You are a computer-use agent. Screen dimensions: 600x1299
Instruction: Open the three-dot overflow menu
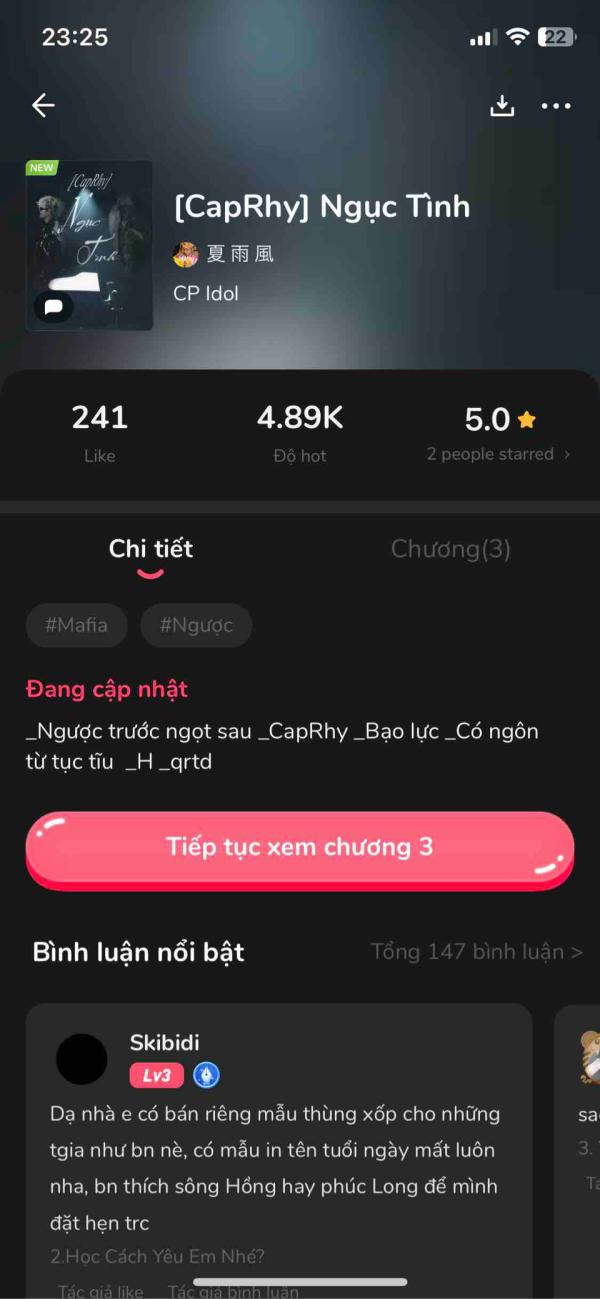click(x=556, y=106)
